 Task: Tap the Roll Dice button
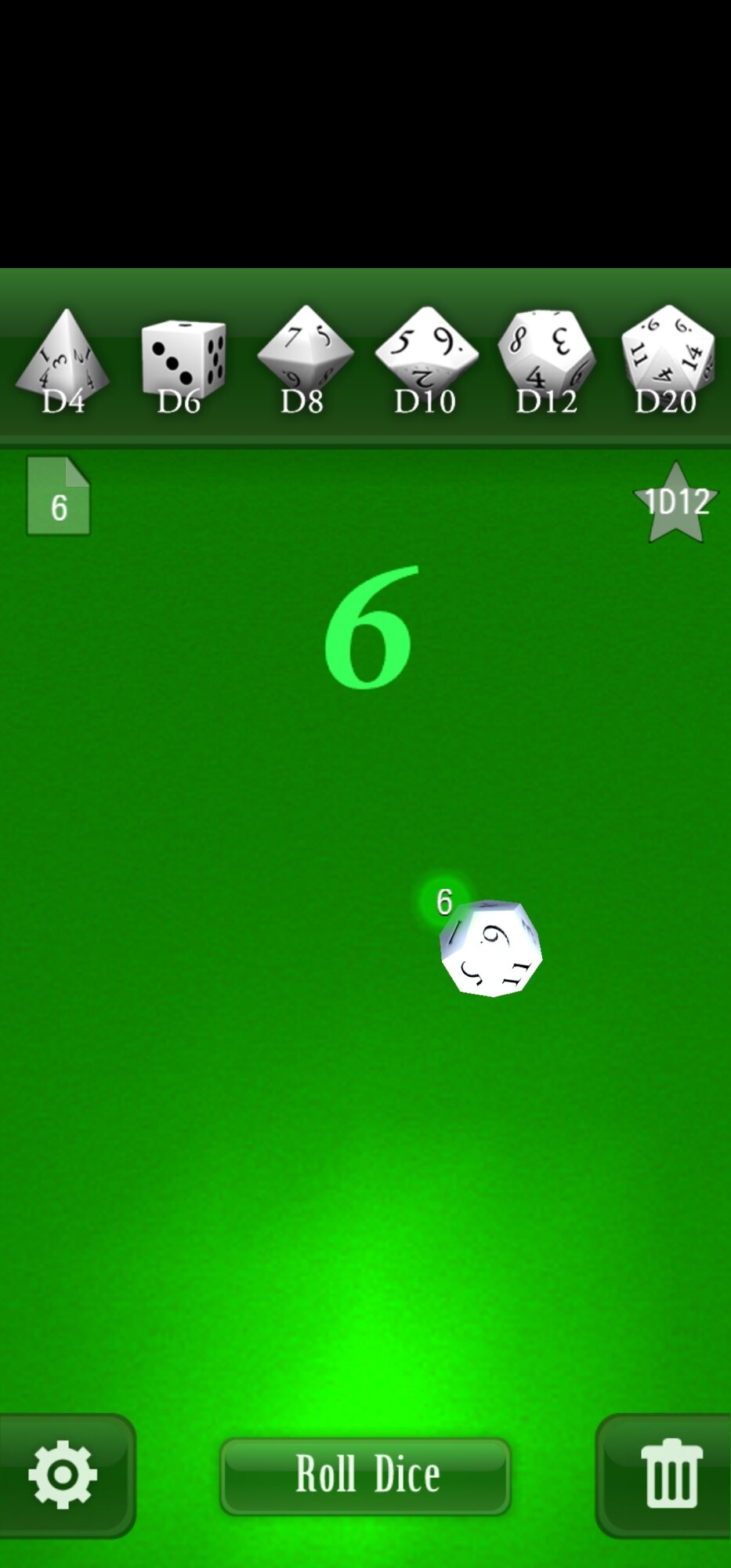click(366, 1475)
